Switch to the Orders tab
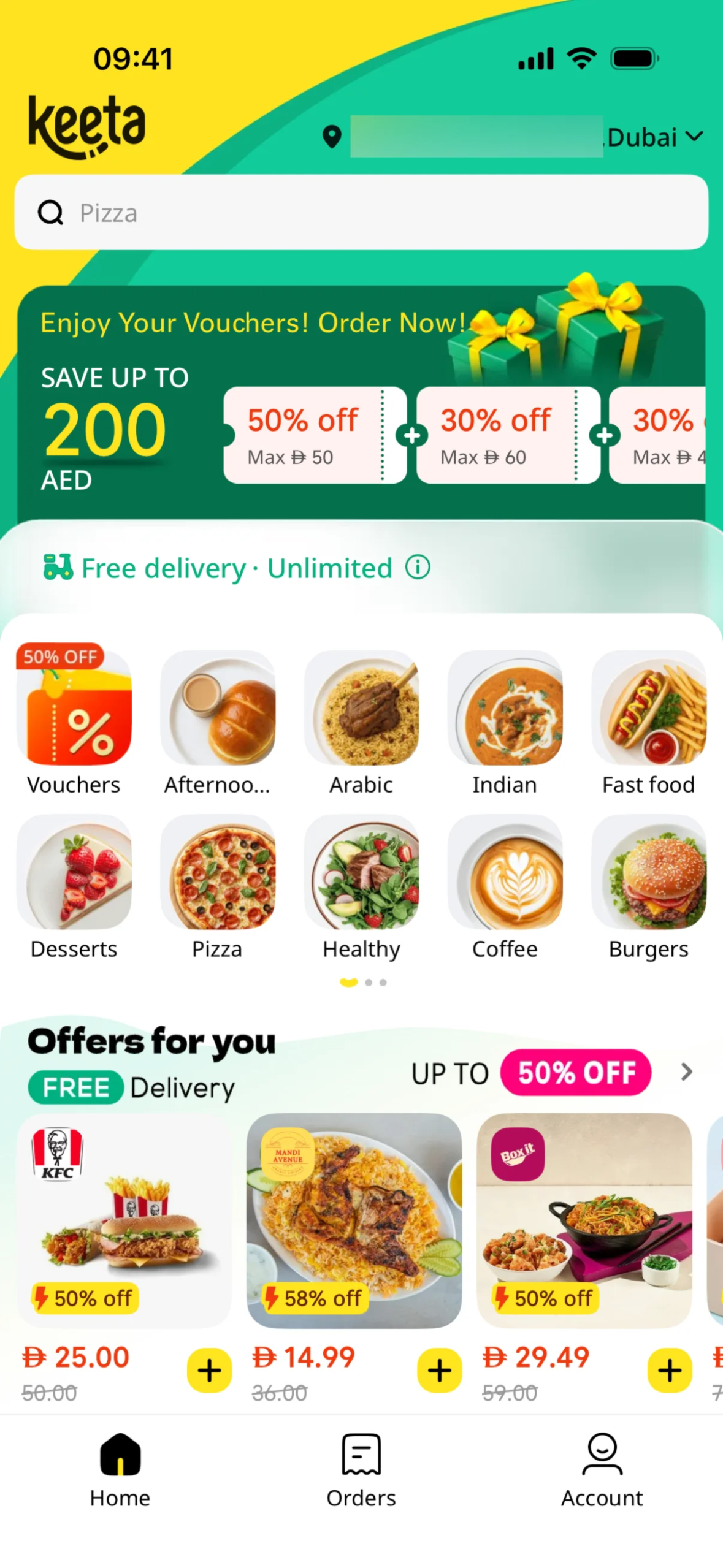Image resolution: width=723 pixels, height=1568 pixels. click(361, 1471)
